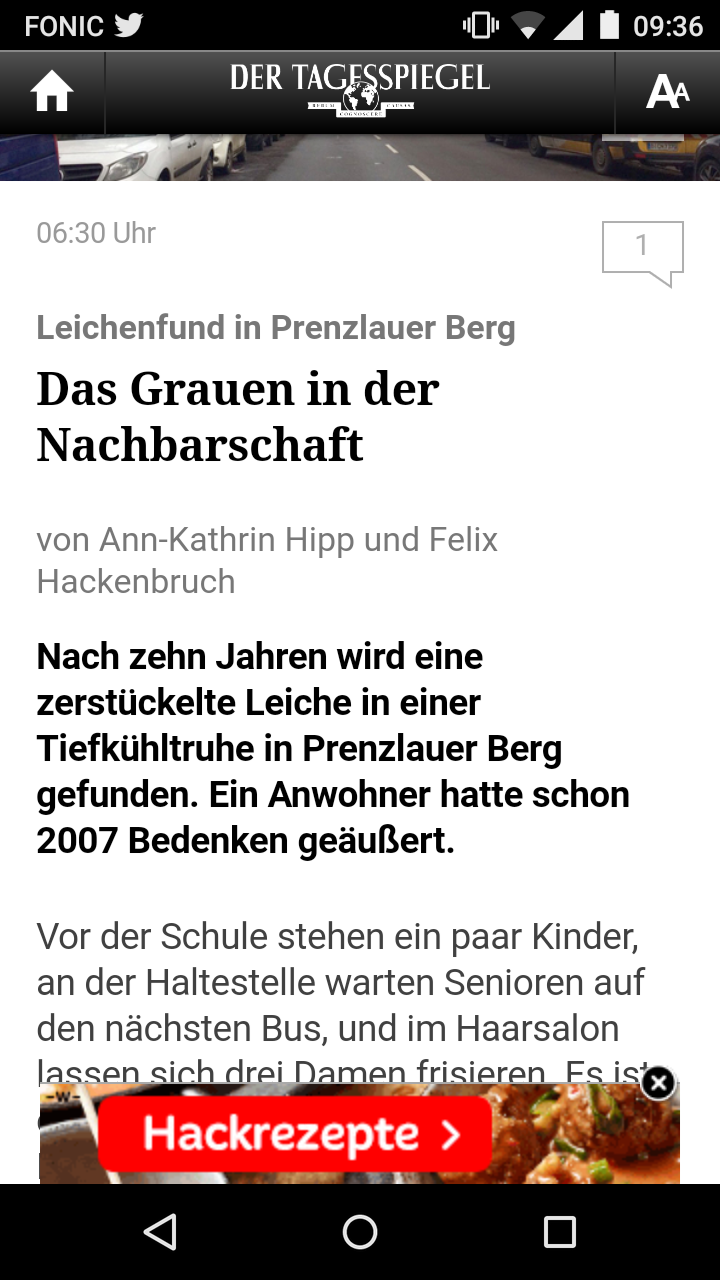Close the Hackrezepte ad banner
The image size is (720, 1280).
point(658,1083)
